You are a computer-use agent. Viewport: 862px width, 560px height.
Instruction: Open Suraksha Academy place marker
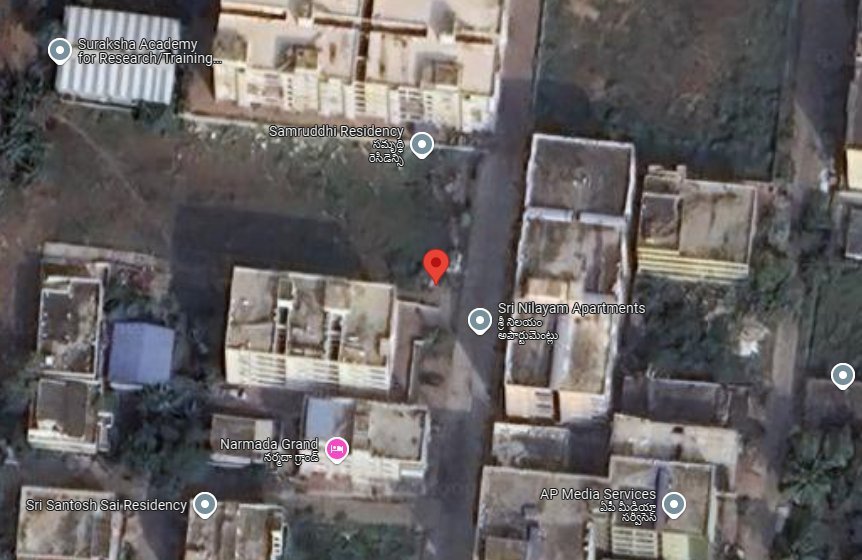click(x=60, y=50)
